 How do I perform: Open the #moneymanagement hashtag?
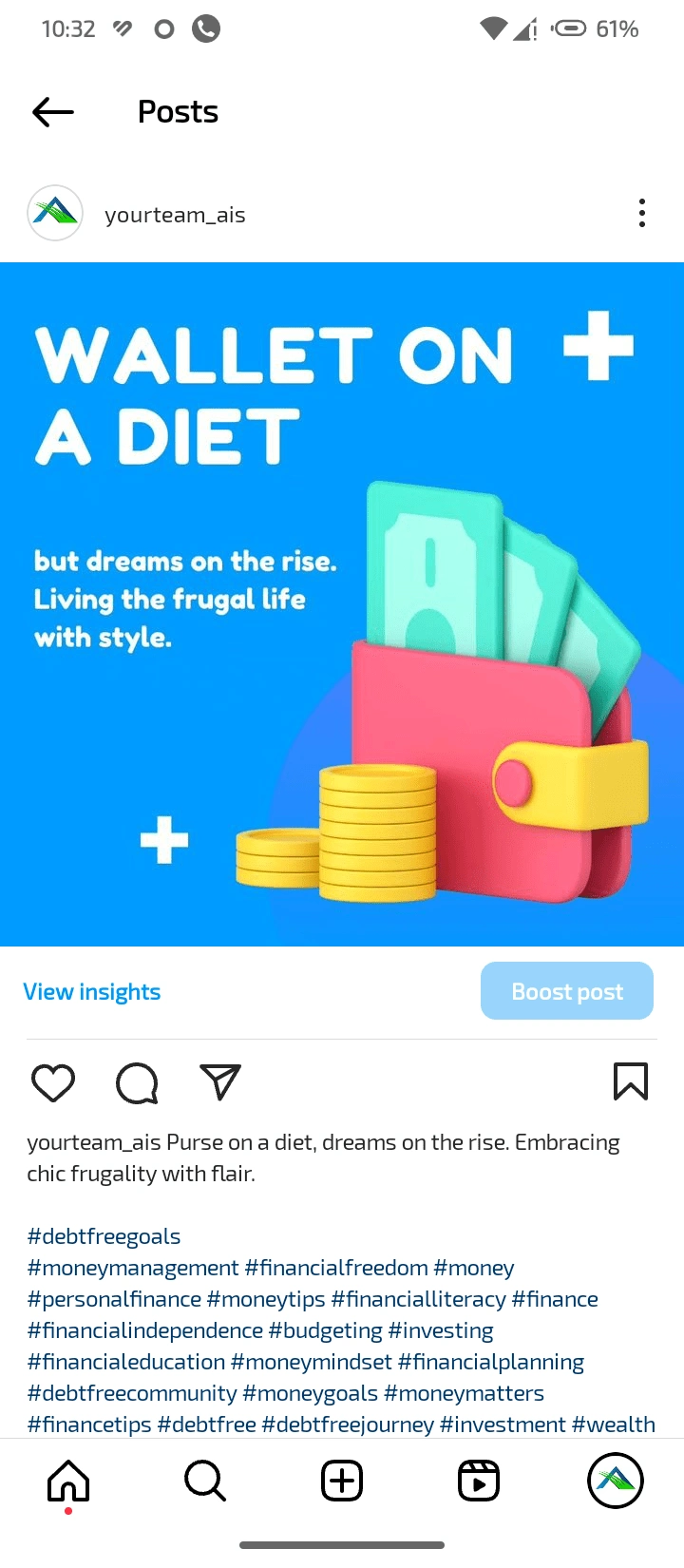(x=133, y=1268)
